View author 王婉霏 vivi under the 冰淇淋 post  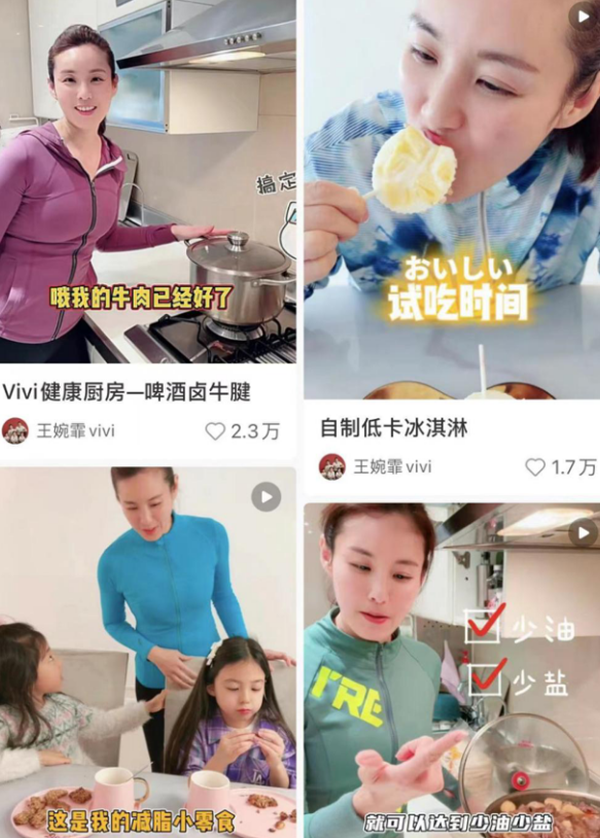pyautogui.click(x=377, y=467)
